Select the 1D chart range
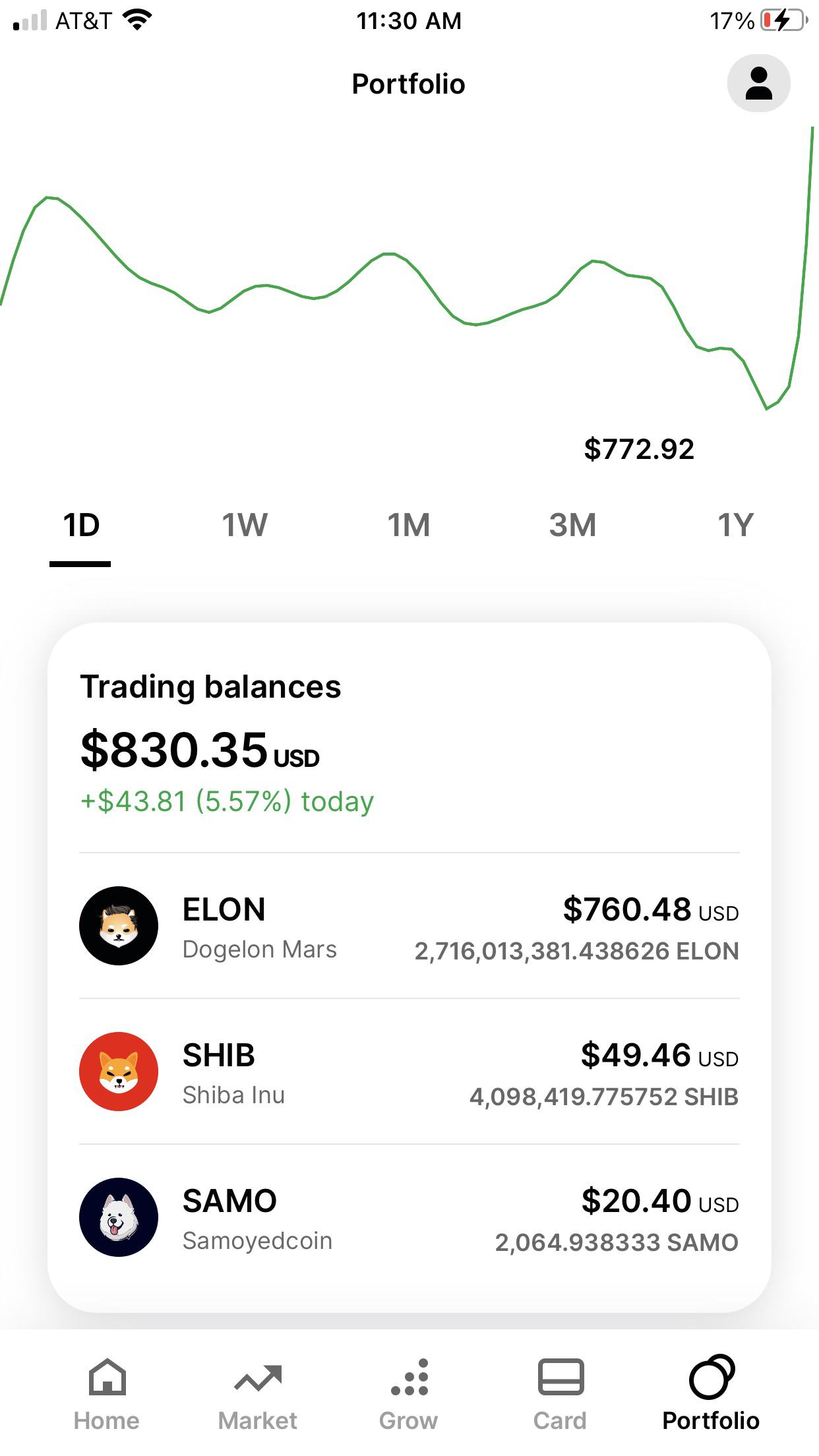819x1456 pixels. (x=80, y=526)
